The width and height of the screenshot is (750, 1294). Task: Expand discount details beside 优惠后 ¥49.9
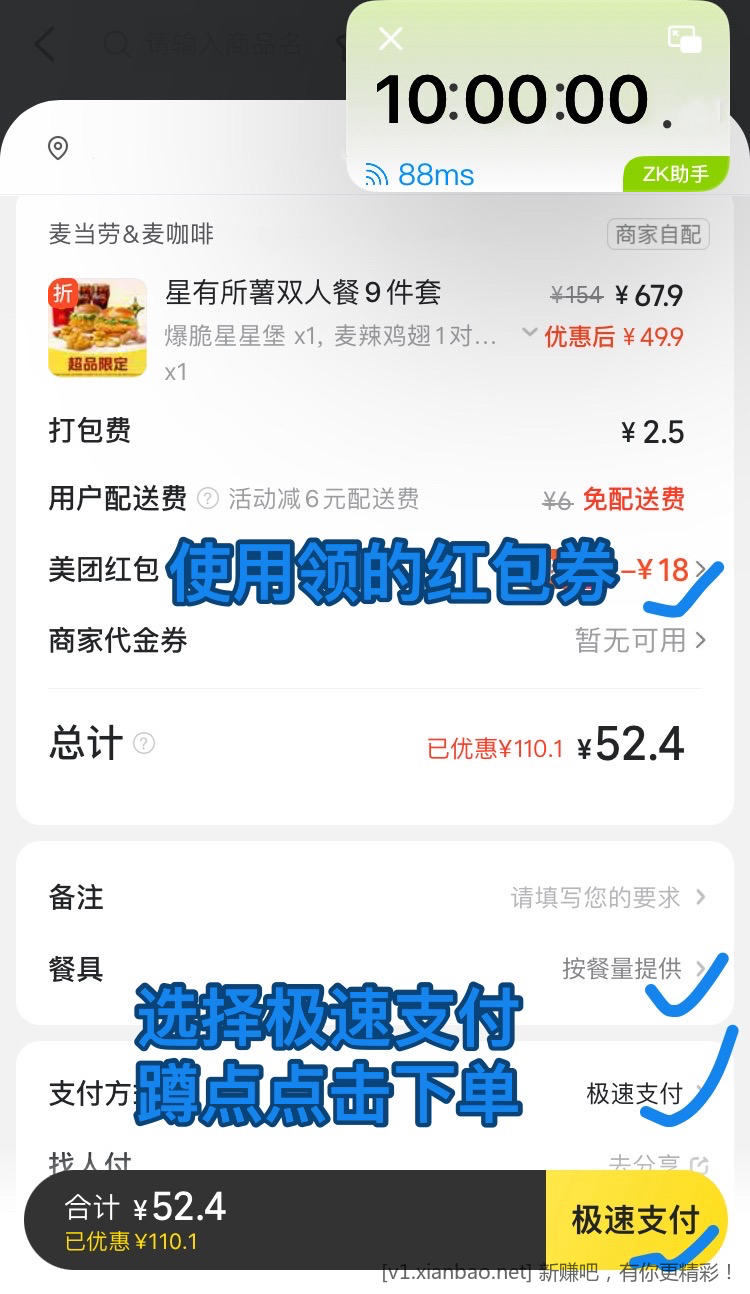[530, 337]
